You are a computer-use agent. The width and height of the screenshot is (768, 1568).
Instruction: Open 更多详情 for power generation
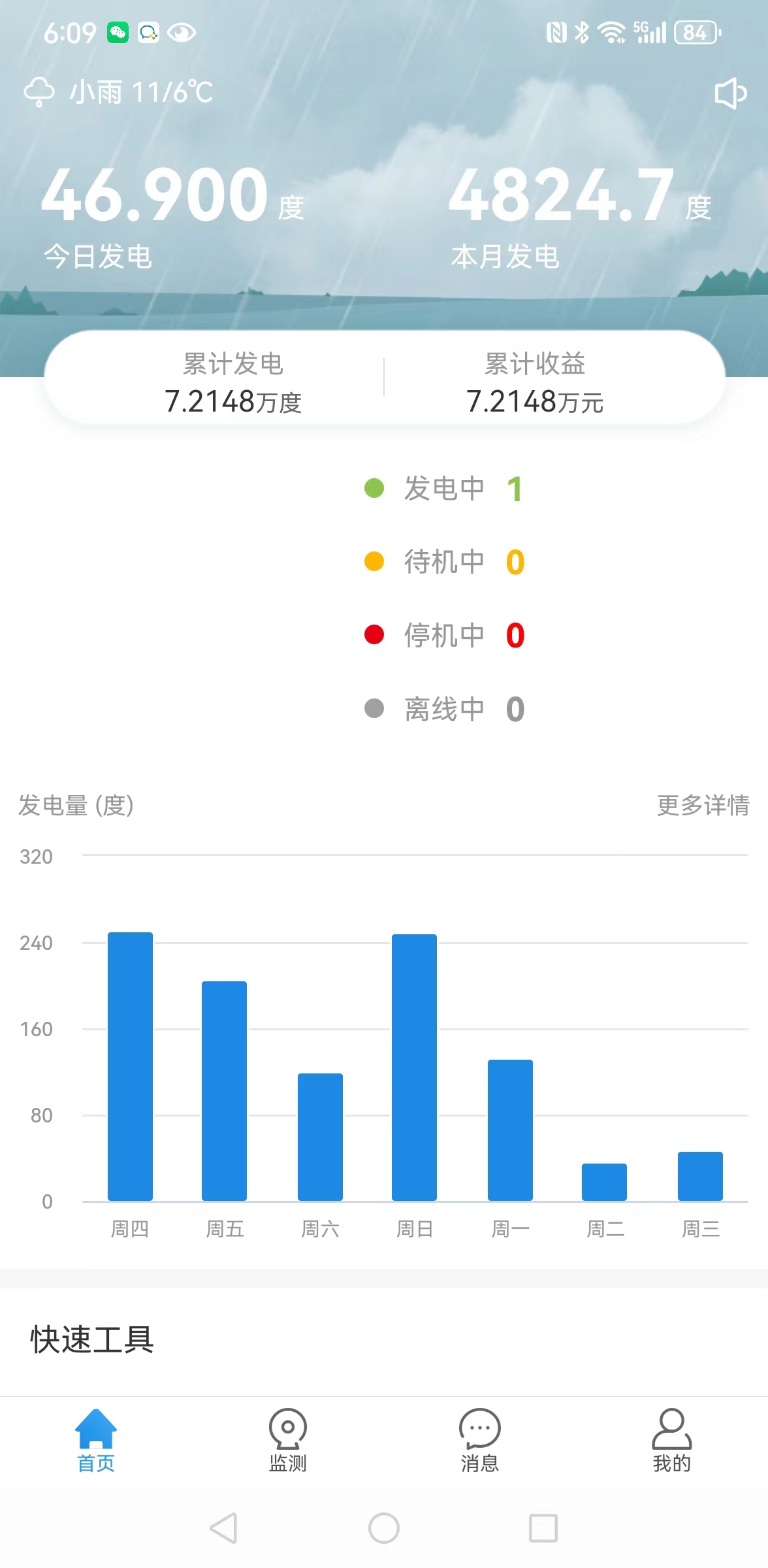coord(703,805)
